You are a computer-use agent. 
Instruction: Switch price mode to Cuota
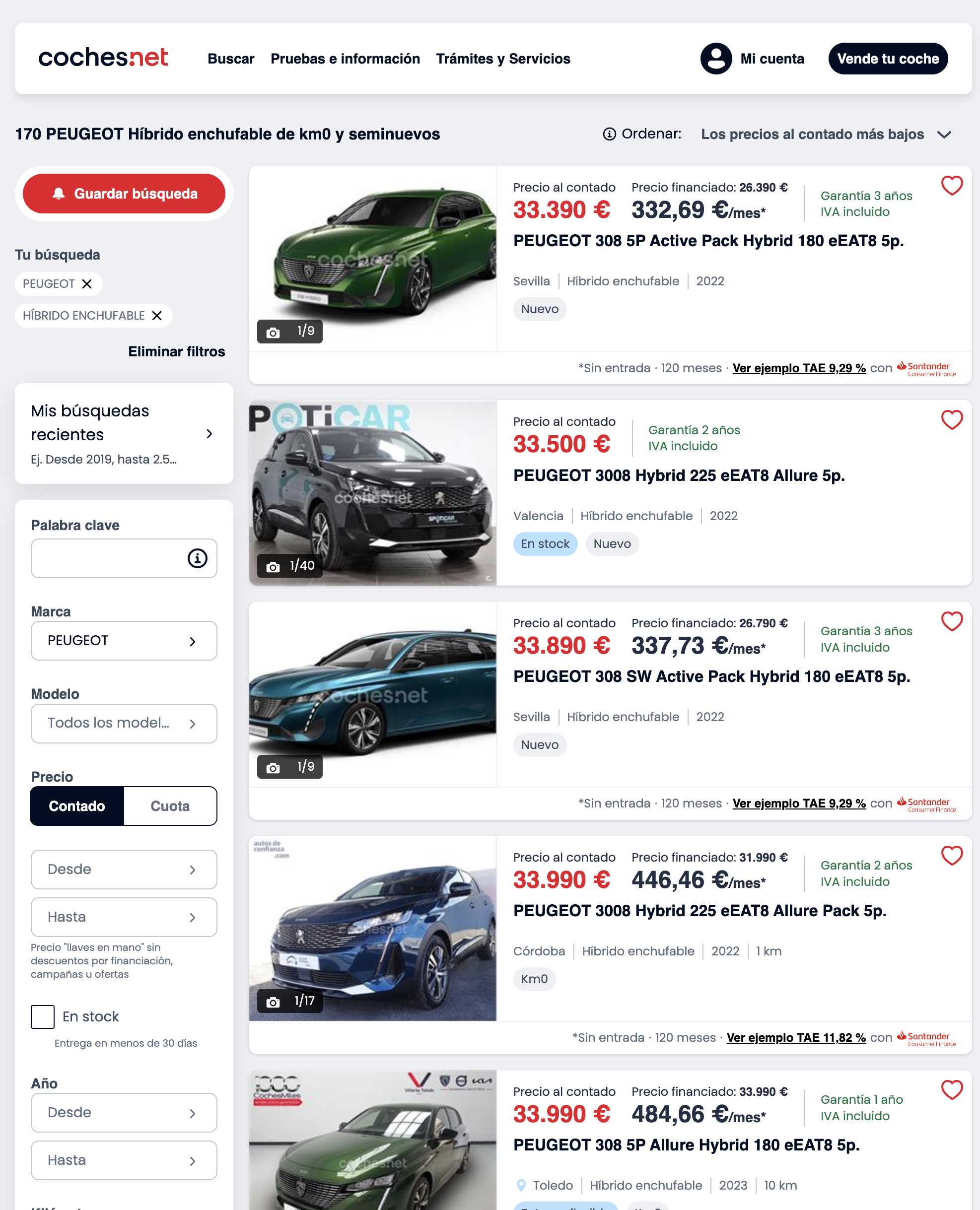click(x=170, y=806)
